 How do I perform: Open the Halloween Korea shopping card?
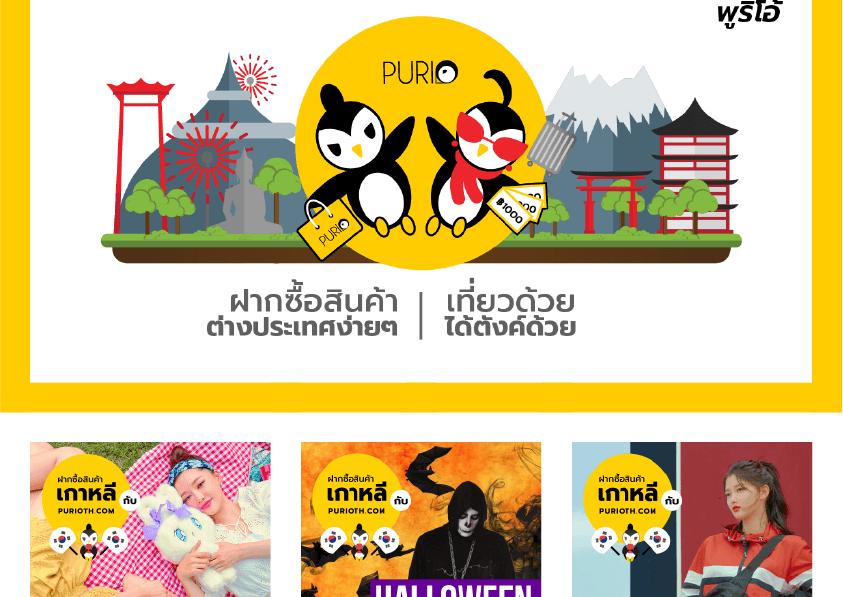click(x=420, y=520)
